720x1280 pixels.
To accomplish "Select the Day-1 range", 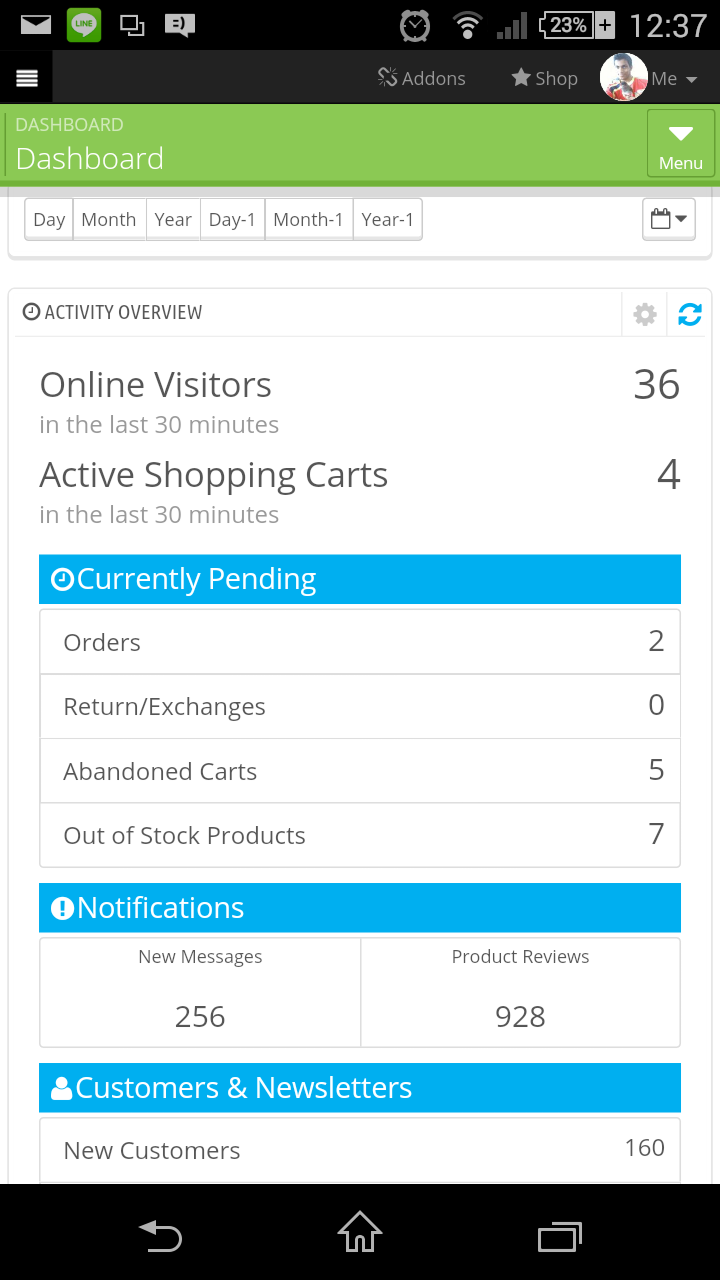I will tap(232, 220).
